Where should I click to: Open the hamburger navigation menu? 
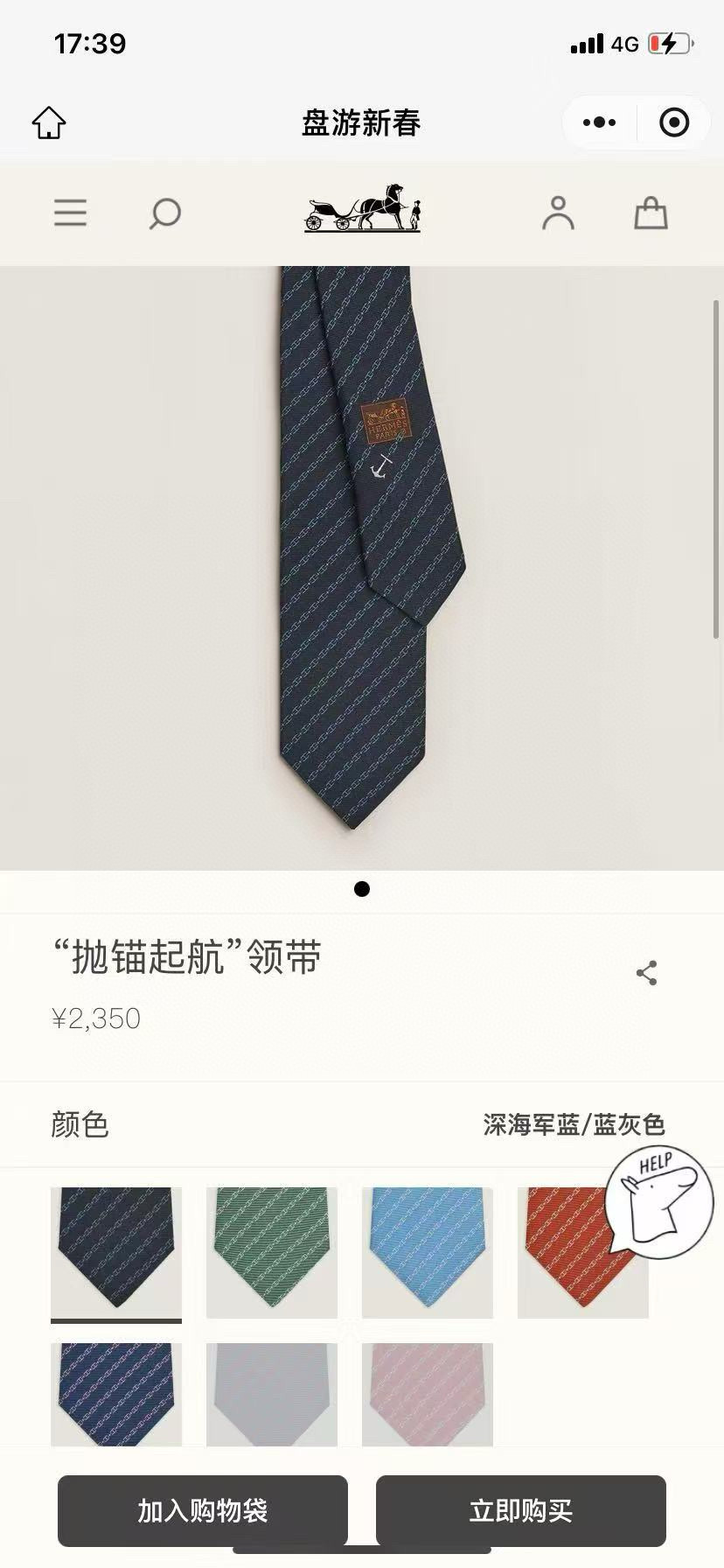[70, 213]
